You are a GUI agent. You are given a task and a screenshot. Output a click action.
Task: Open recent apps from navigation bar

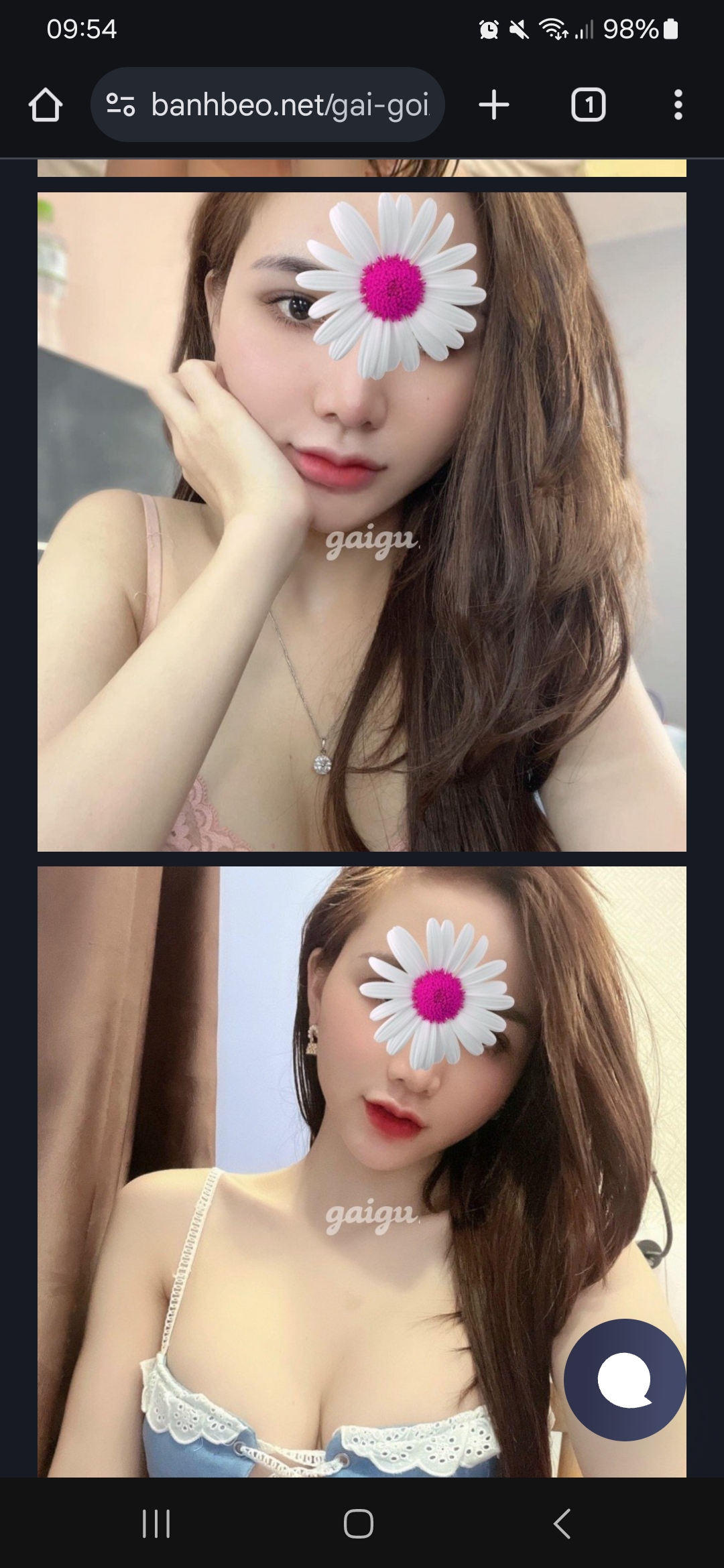pyautogui.click(x=156, y=1523)
